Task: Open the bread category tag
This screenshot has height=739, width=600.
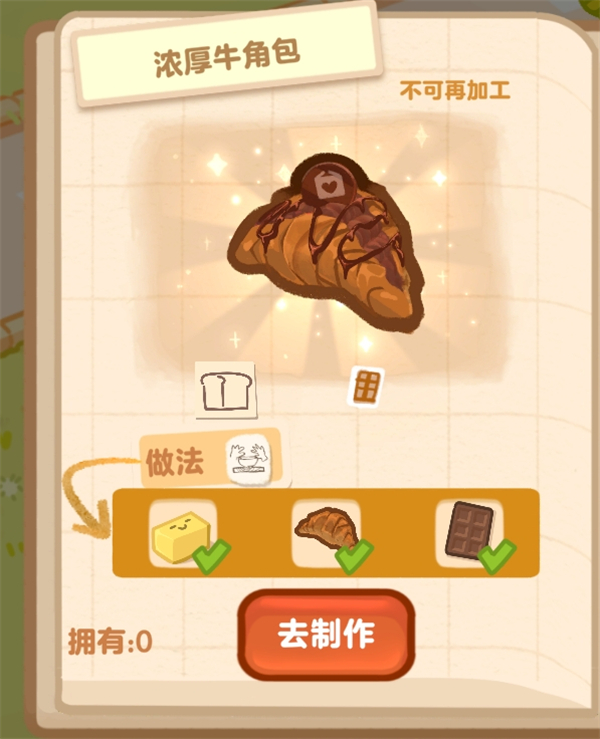Action: 225,390
